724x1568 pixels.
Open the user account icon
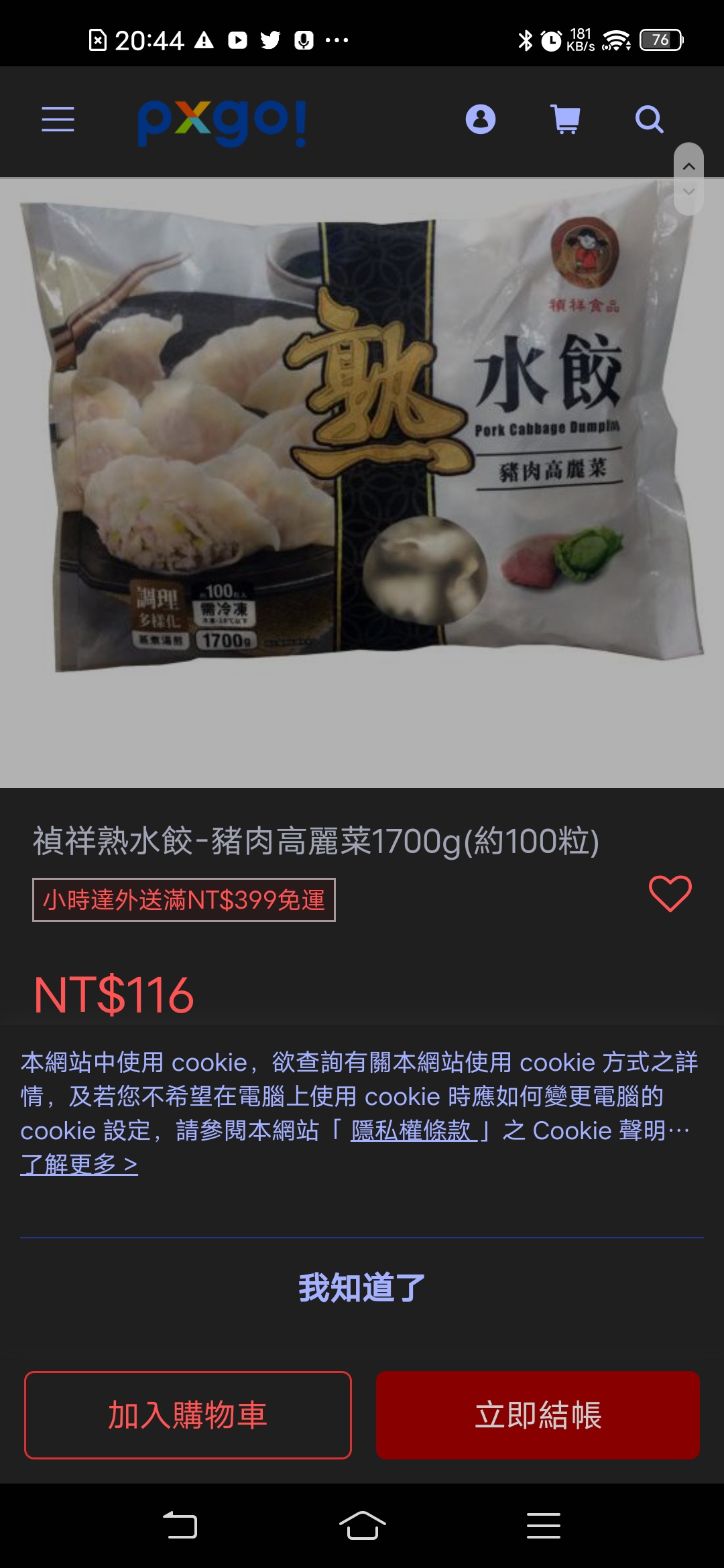tap(480, 119)
